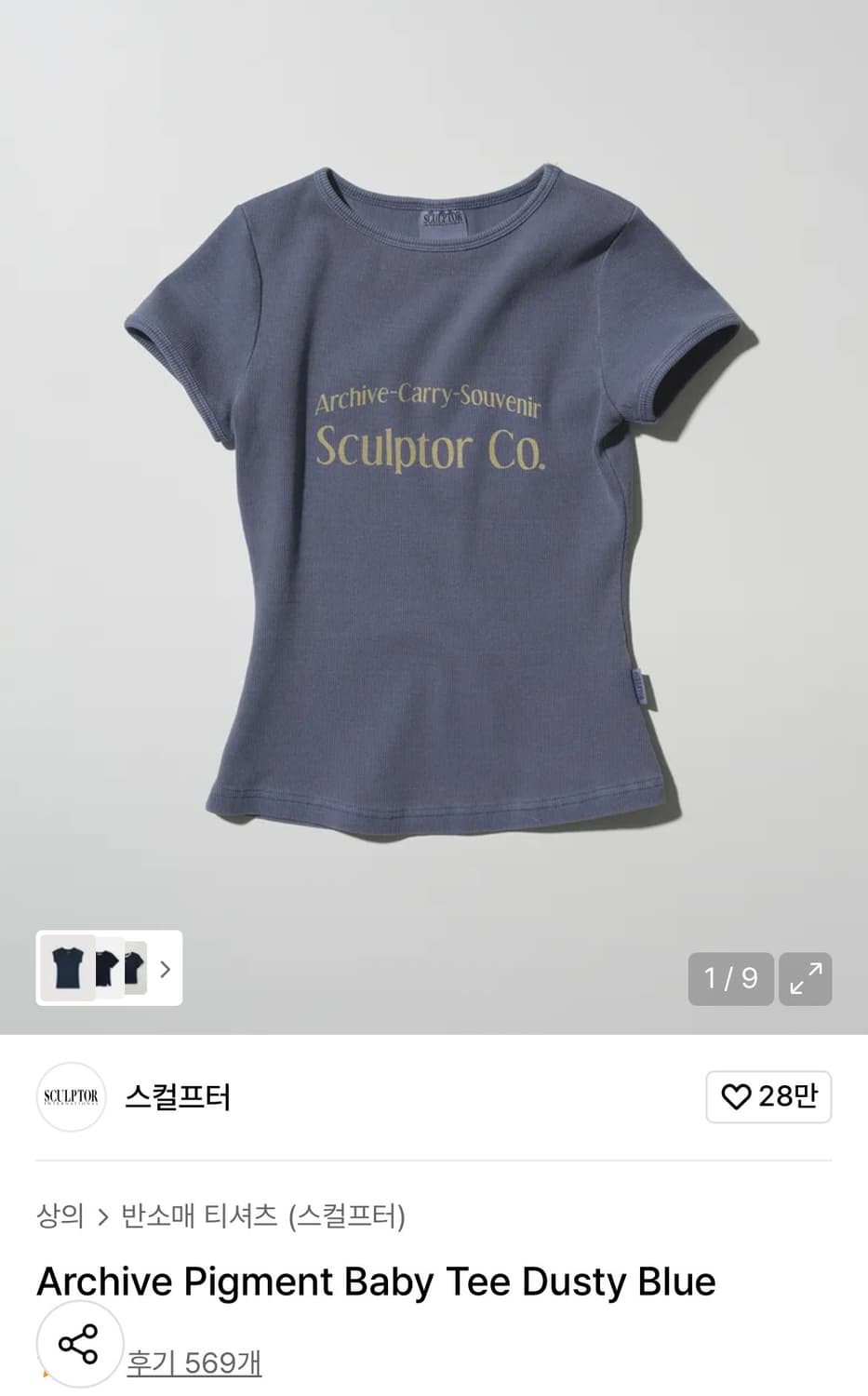This screenshot has height=1396, width=868.
Task: Tap the share icon below the product title
Action: (79, 1343)
